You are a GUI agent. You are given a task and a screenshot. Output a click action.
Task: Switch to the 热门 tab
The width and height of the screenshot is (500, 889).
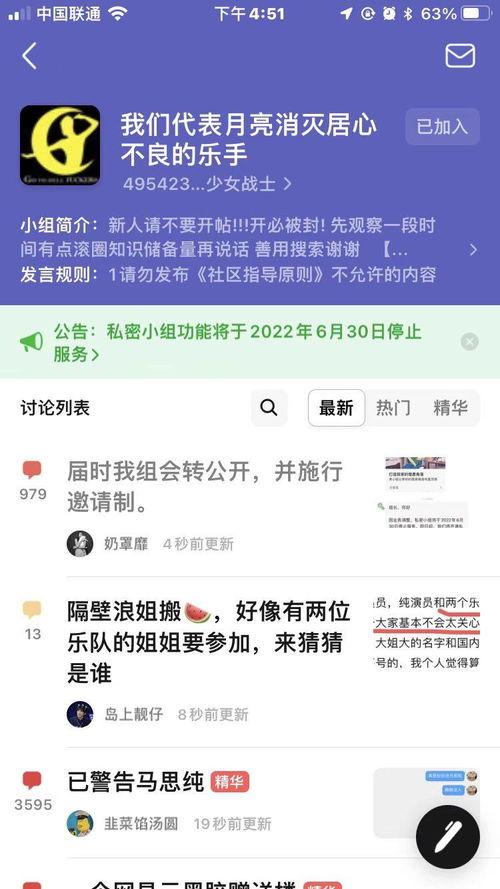[393, 408]
